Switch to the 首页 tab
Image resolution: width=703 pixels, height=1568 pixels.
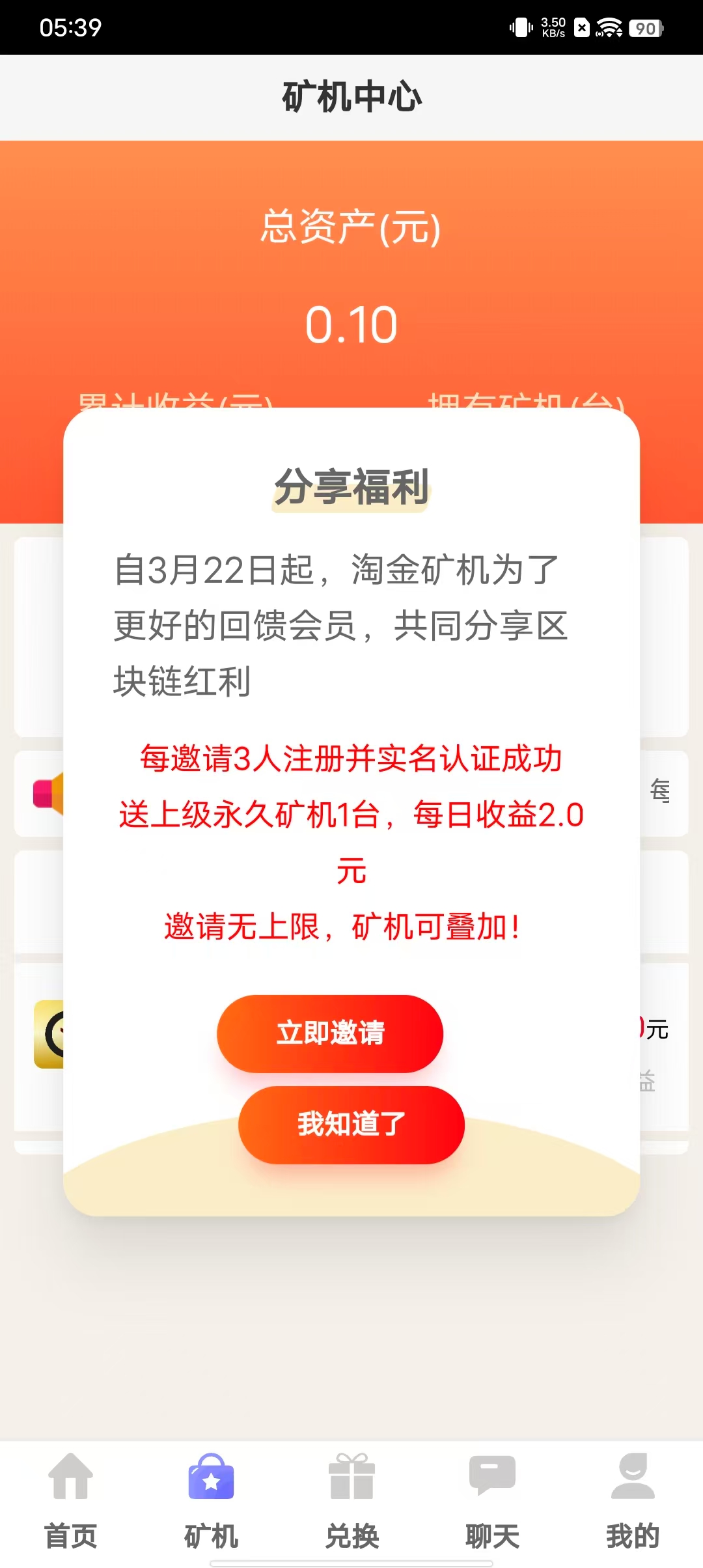[70, 1501]
